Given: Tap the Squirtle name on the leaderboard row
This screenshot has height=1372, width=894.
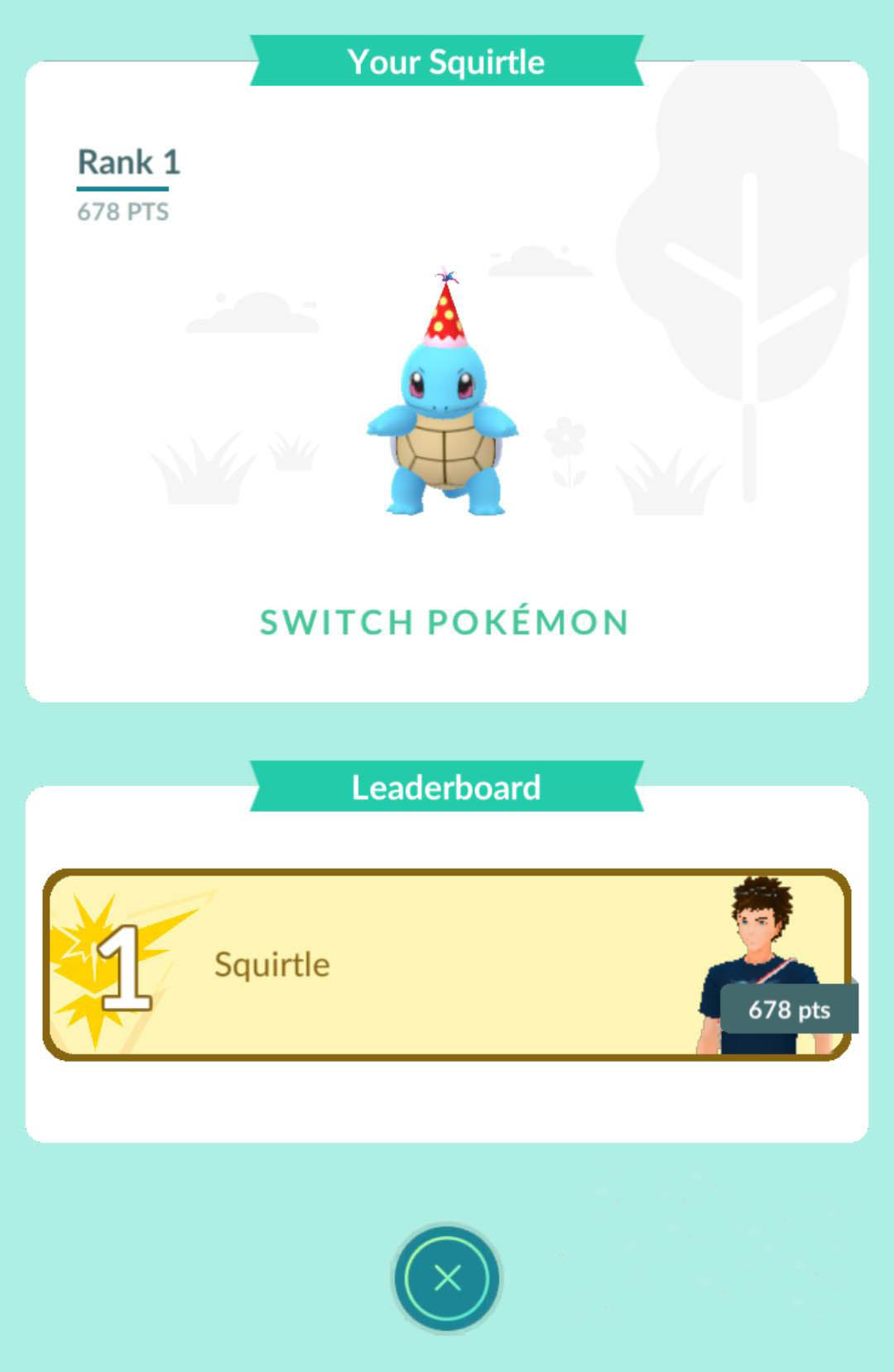Looking at the screenshot, I should [272, 963].
